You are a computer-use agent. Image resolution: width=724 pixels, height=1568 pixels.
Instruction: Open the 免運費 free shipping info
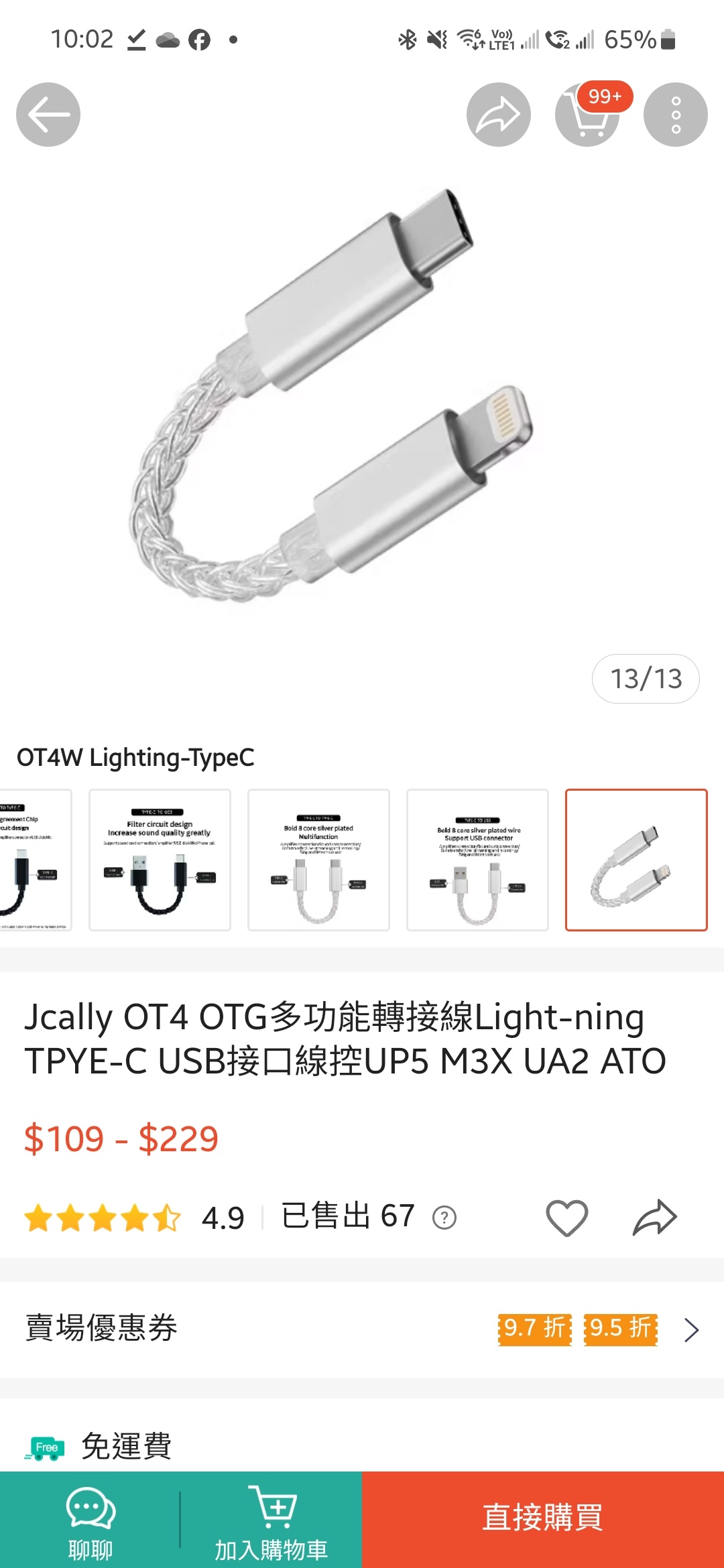126,1446
